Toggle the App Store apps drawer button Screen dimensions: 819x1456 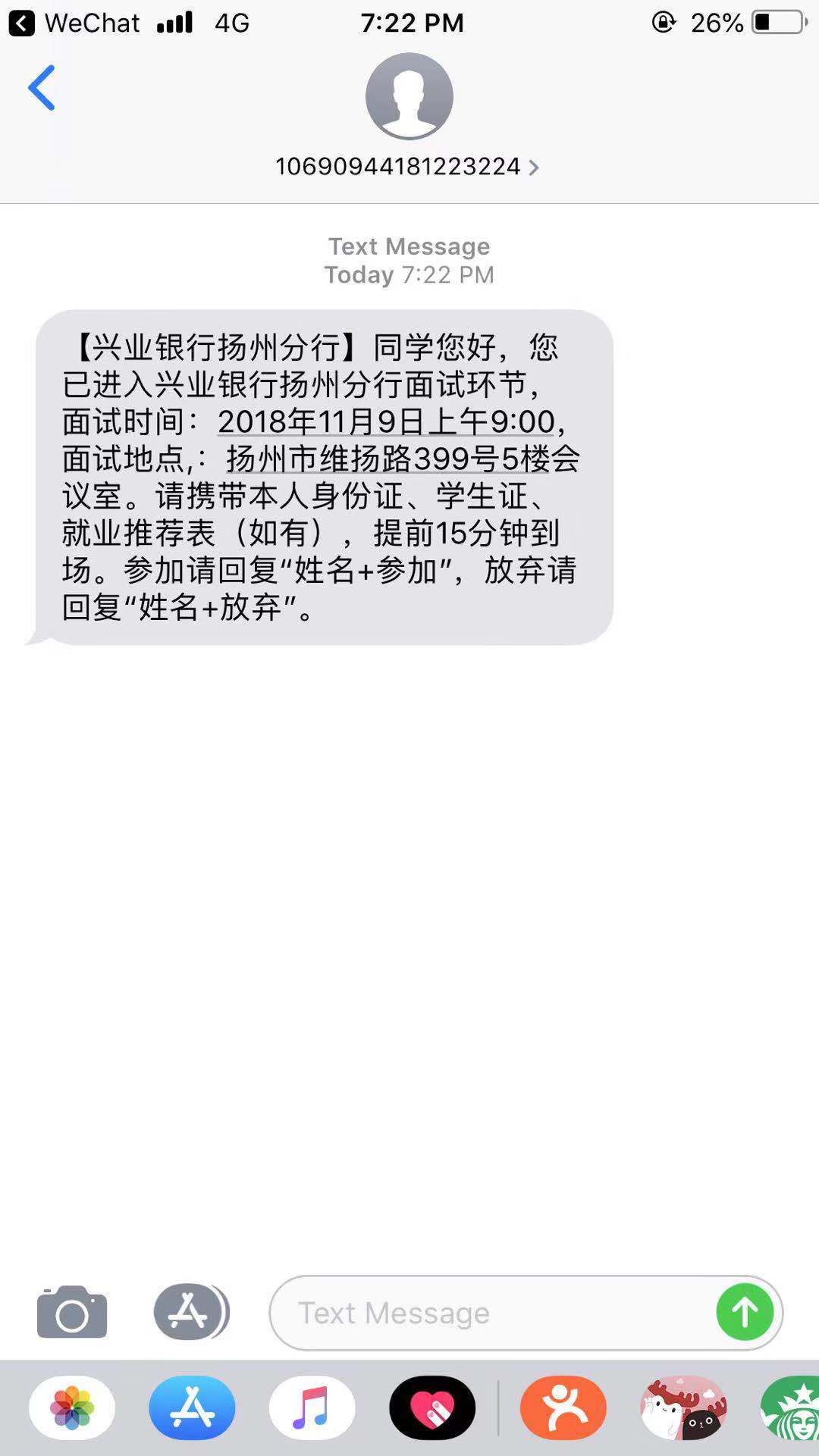(x=190, y=1312)
